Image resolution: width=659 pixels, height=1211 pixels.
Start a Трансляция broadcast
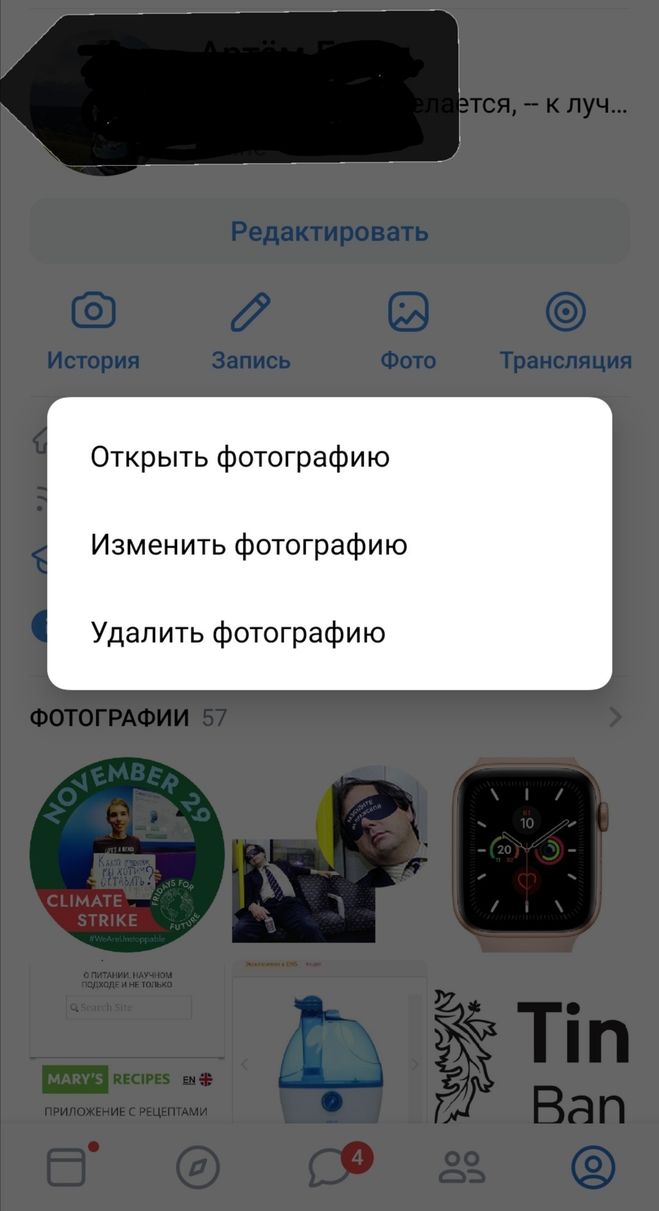coord(565,332)
